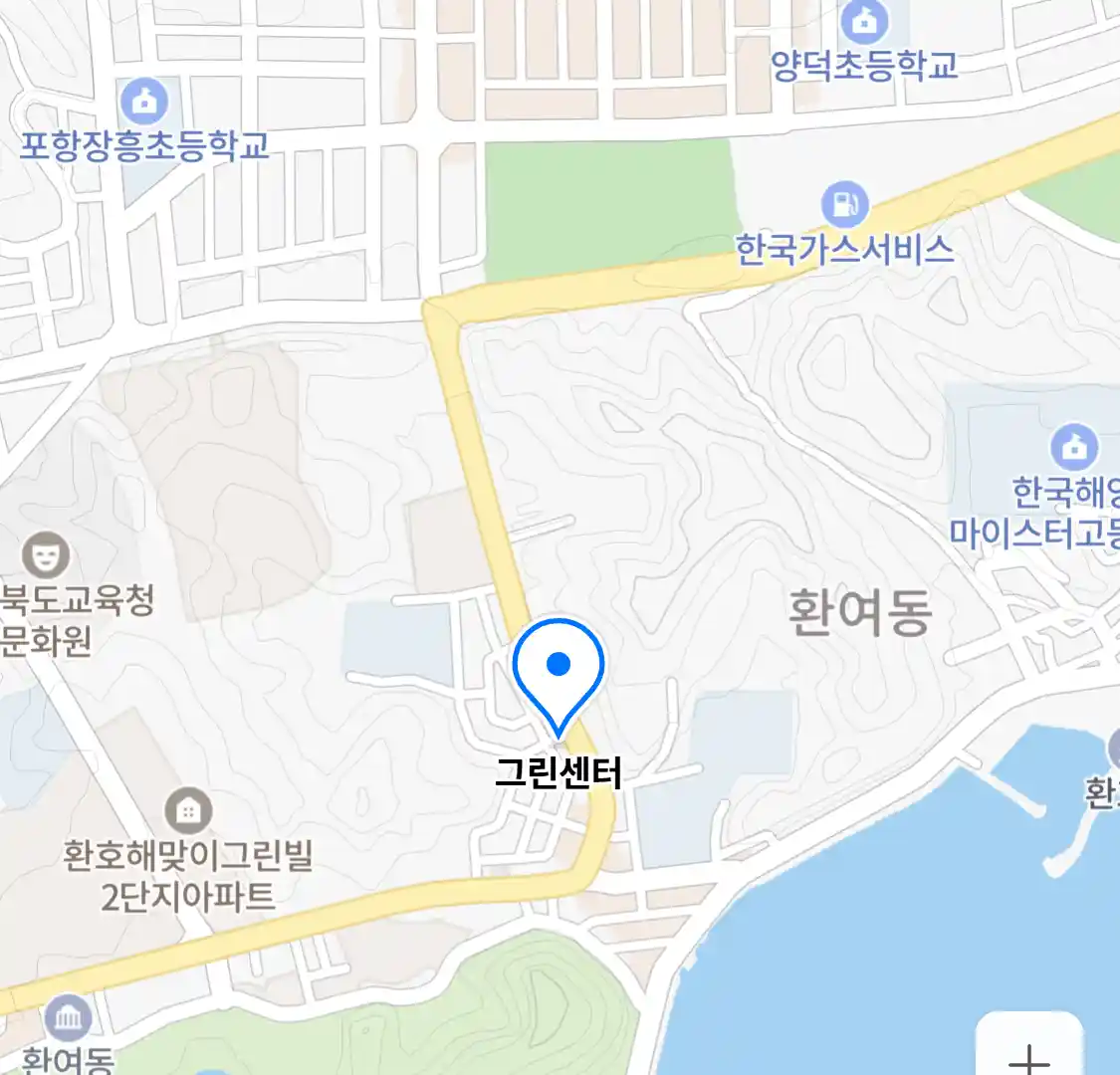Tap the 한국해양마이스터고 school marker
The image size is (1120, 1075).
pyautogui.click(x=1073, y=447)
